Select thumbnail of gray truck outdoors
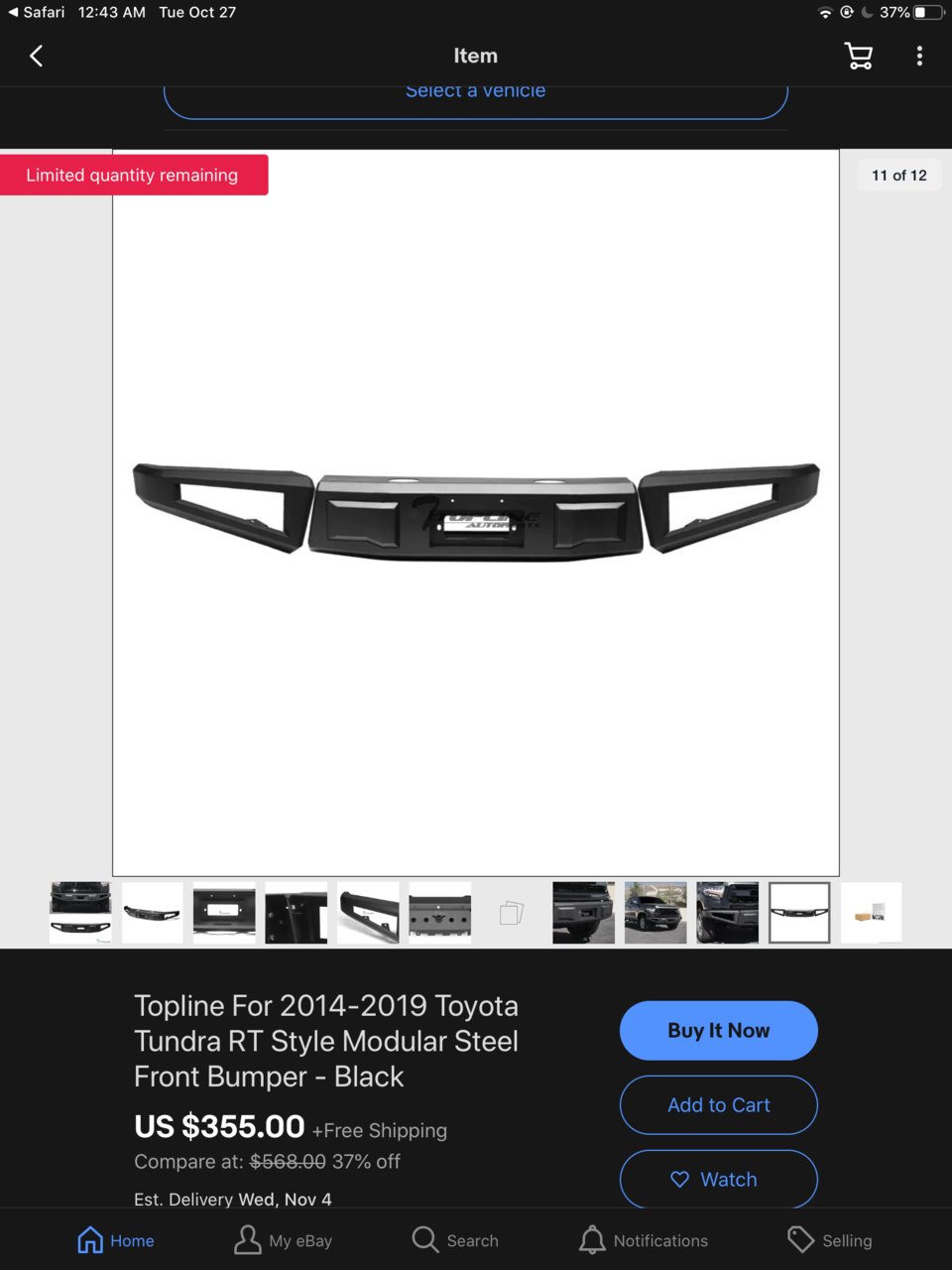The height and width of the screenshot is (1270, 952). coord(654,913)
